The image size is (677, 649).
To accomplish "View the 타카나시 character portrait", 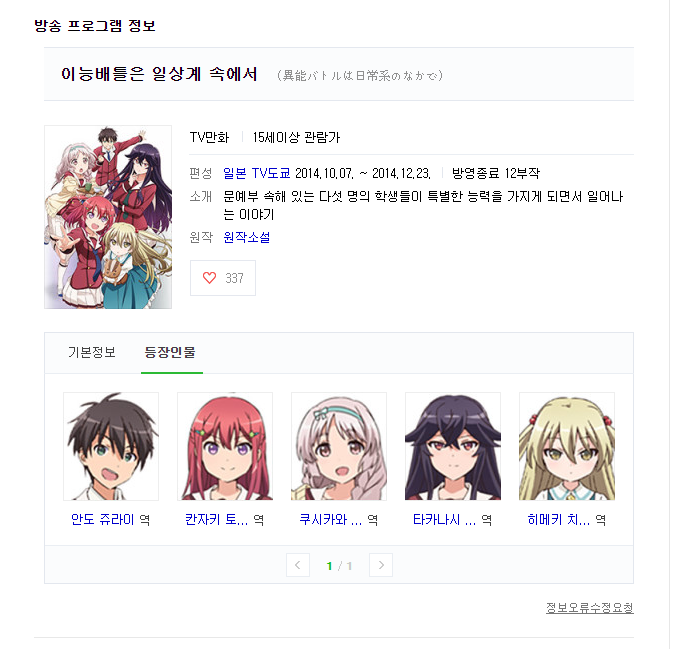I will click(453, 446).
